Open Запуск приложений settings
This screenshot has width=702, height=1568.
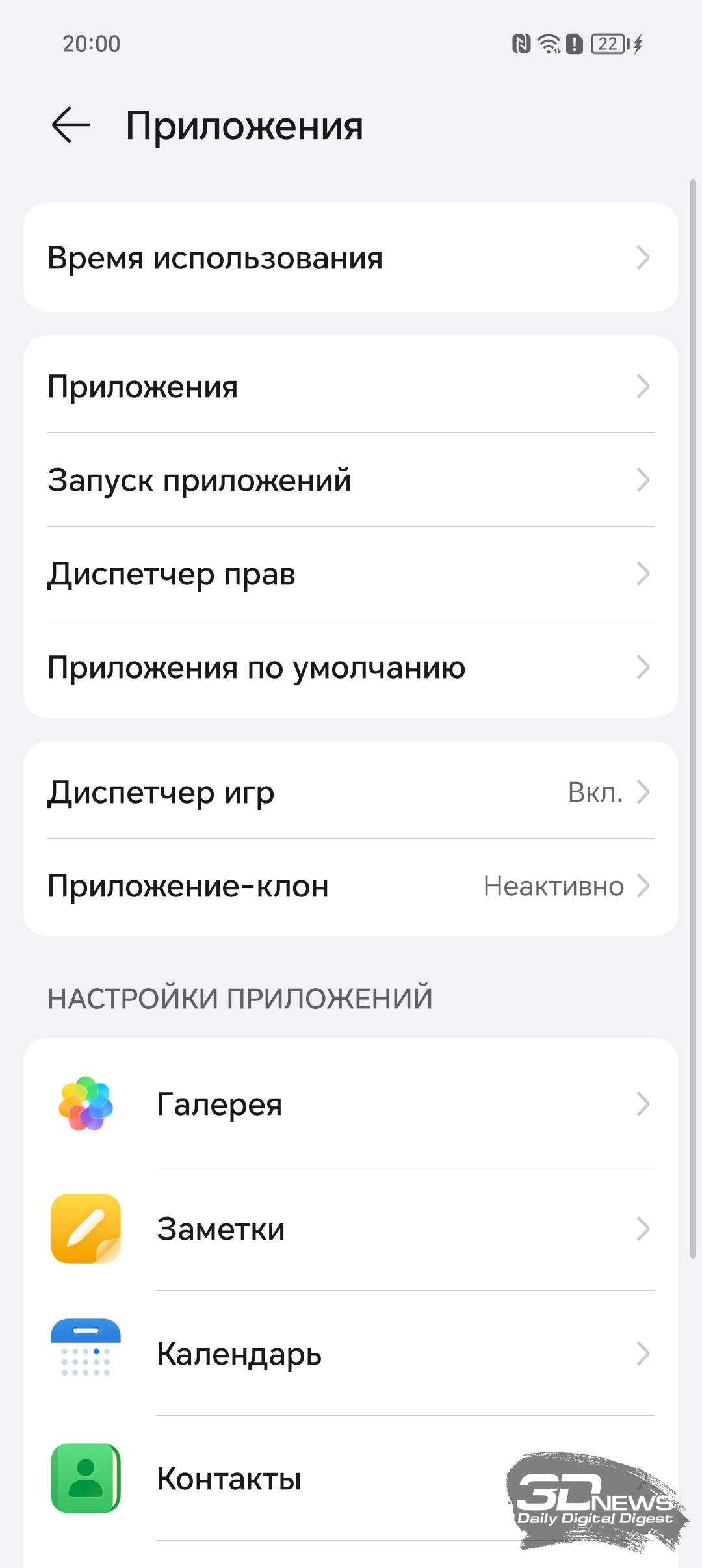click(351, 480)
